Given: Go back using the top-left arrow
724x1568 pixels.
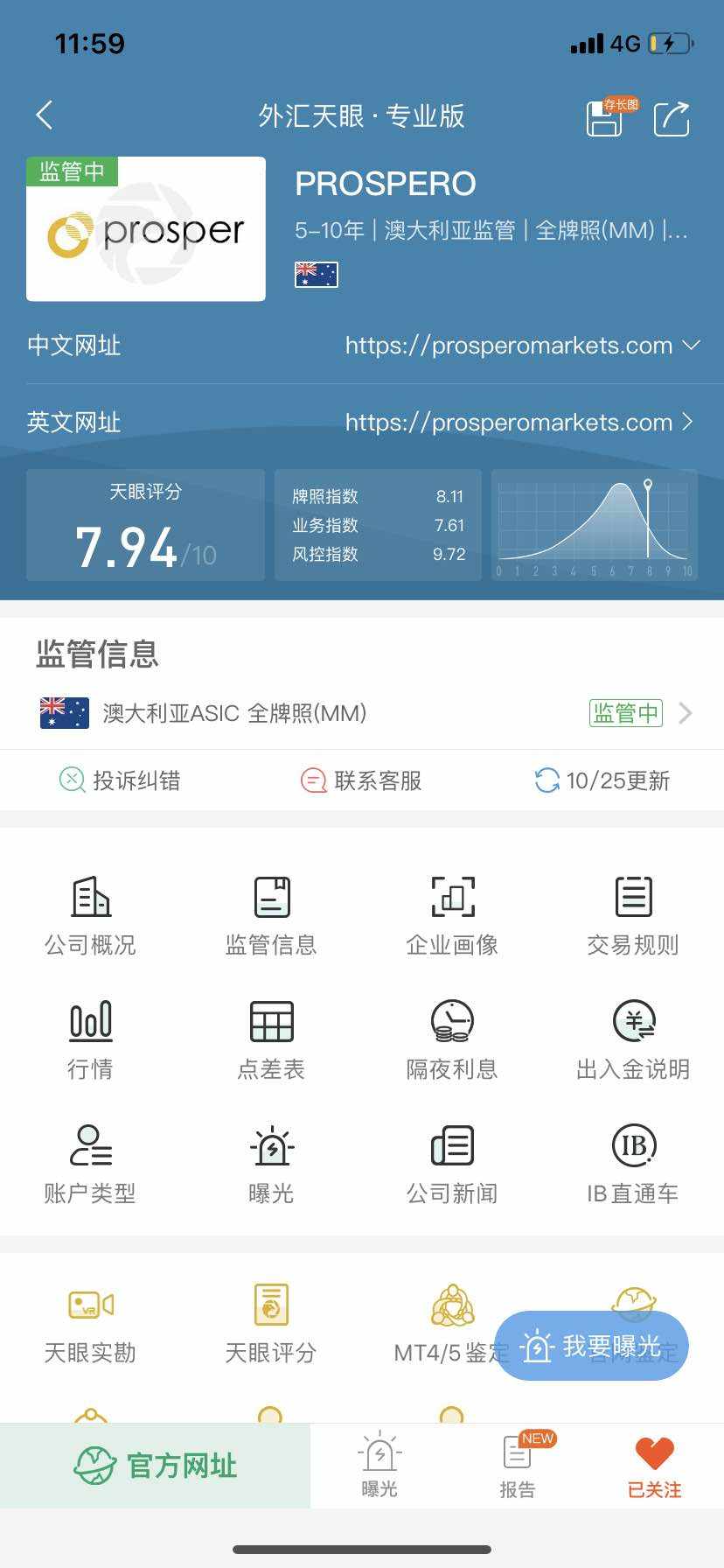Looking at the screenshot, I should tap(45, 115).
